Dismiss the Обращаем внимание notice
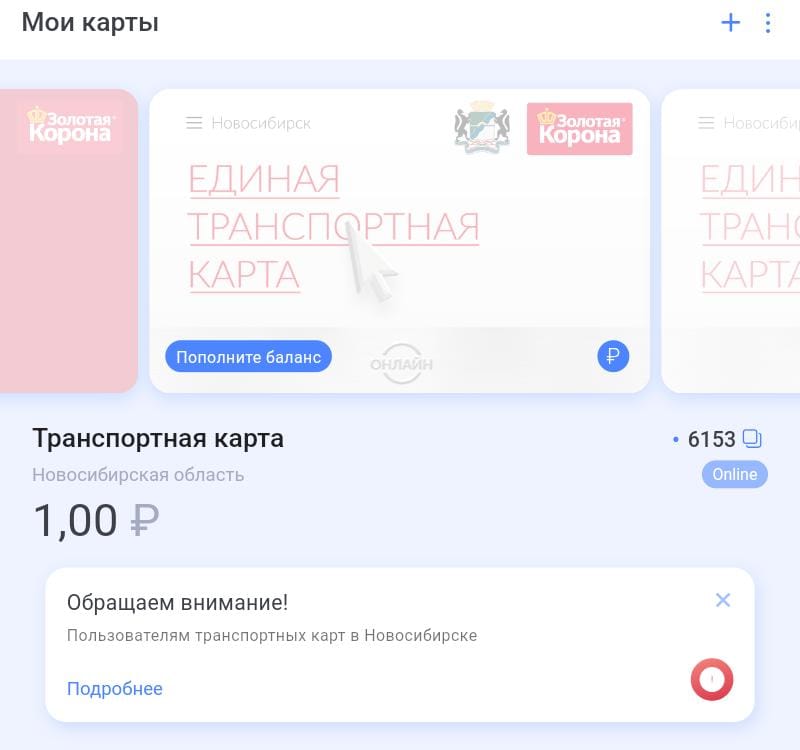Screen dimensions: 800x750 pyautogui.click(x=723, y=600)
